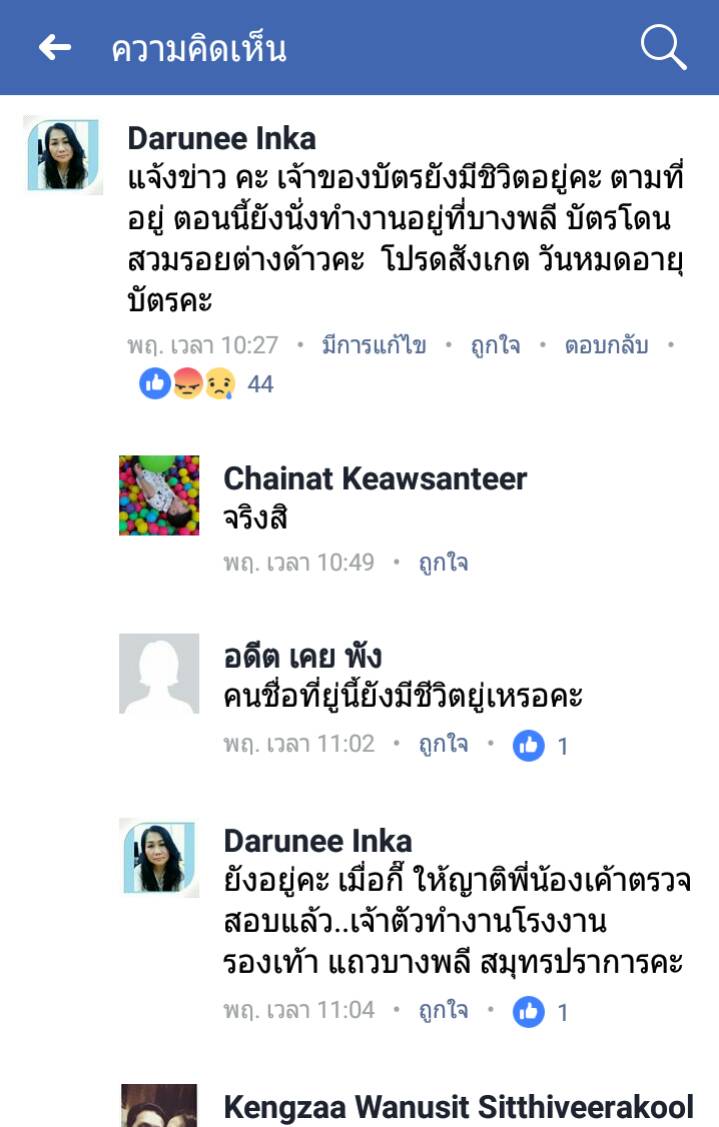Like Darunee Inka's 11:04 reply
Viewport: 719px width, 1127px height.
[x=442, y=1011]
